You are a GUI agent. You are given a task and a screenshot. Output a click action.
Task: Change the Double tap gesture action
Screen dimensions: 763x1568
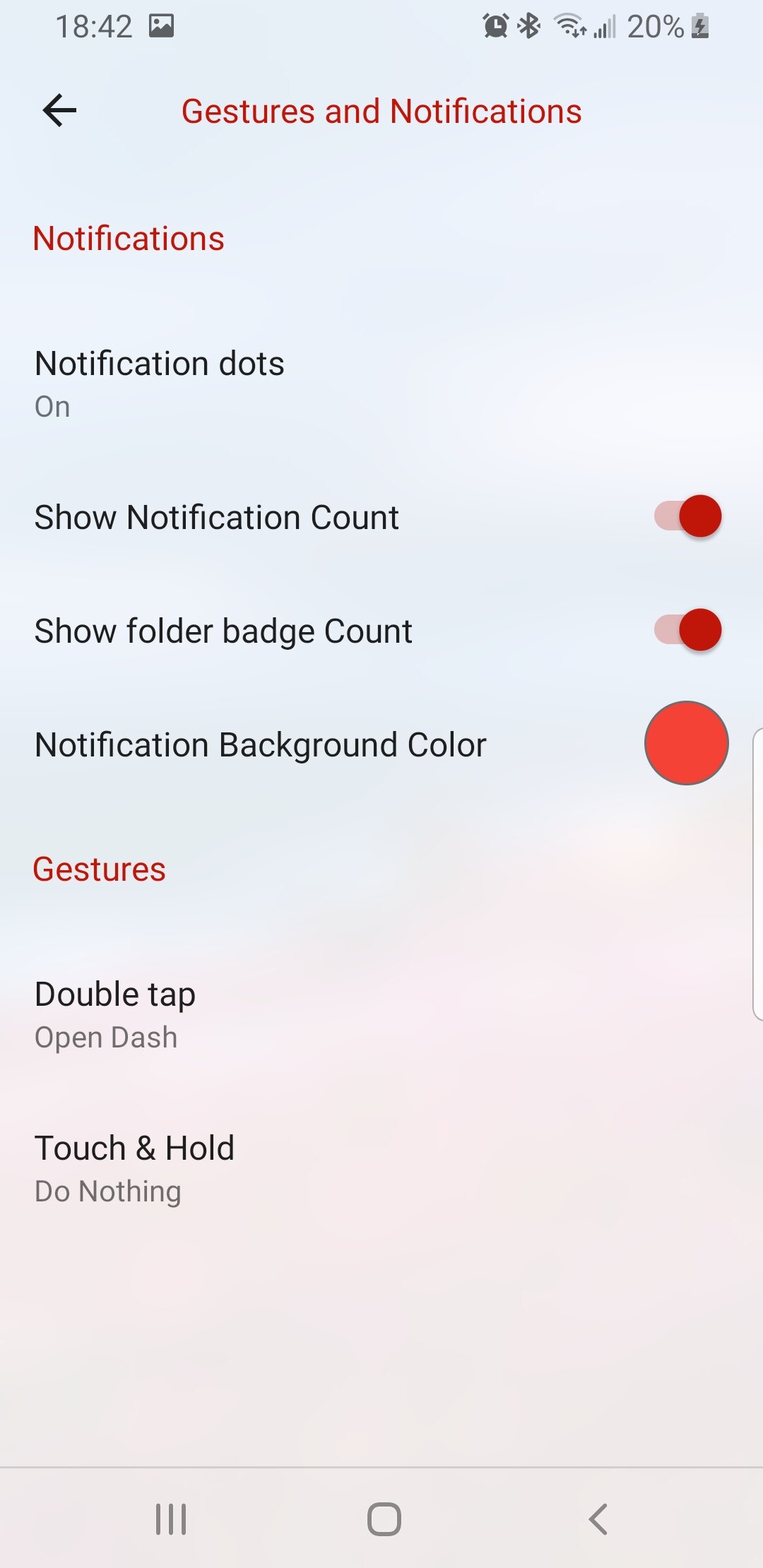coord(381,1014)
